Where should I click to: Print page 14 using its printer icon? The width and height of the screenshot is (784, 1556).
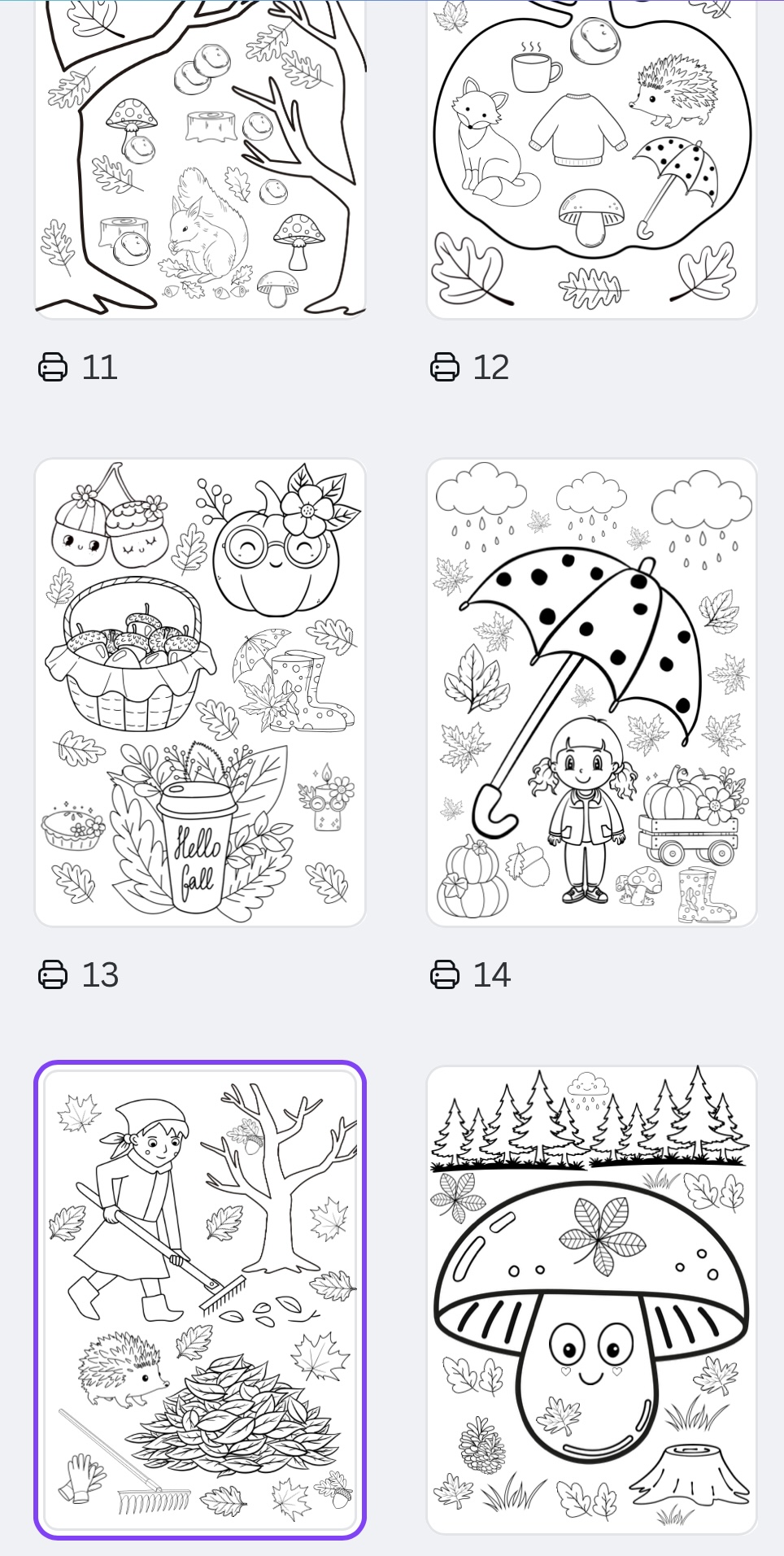[445, 974]
